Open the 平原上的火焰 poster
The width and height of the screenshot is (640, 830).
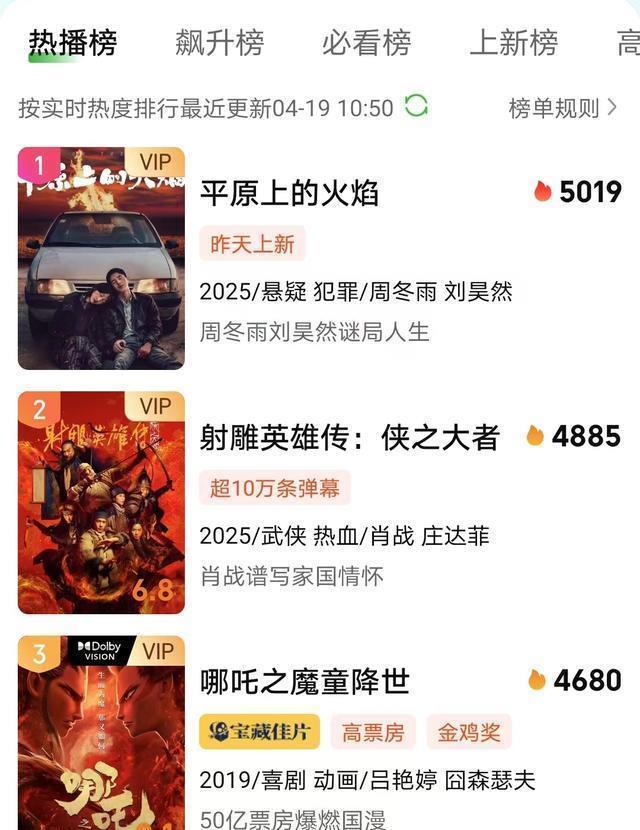click(x=101, y=259)
